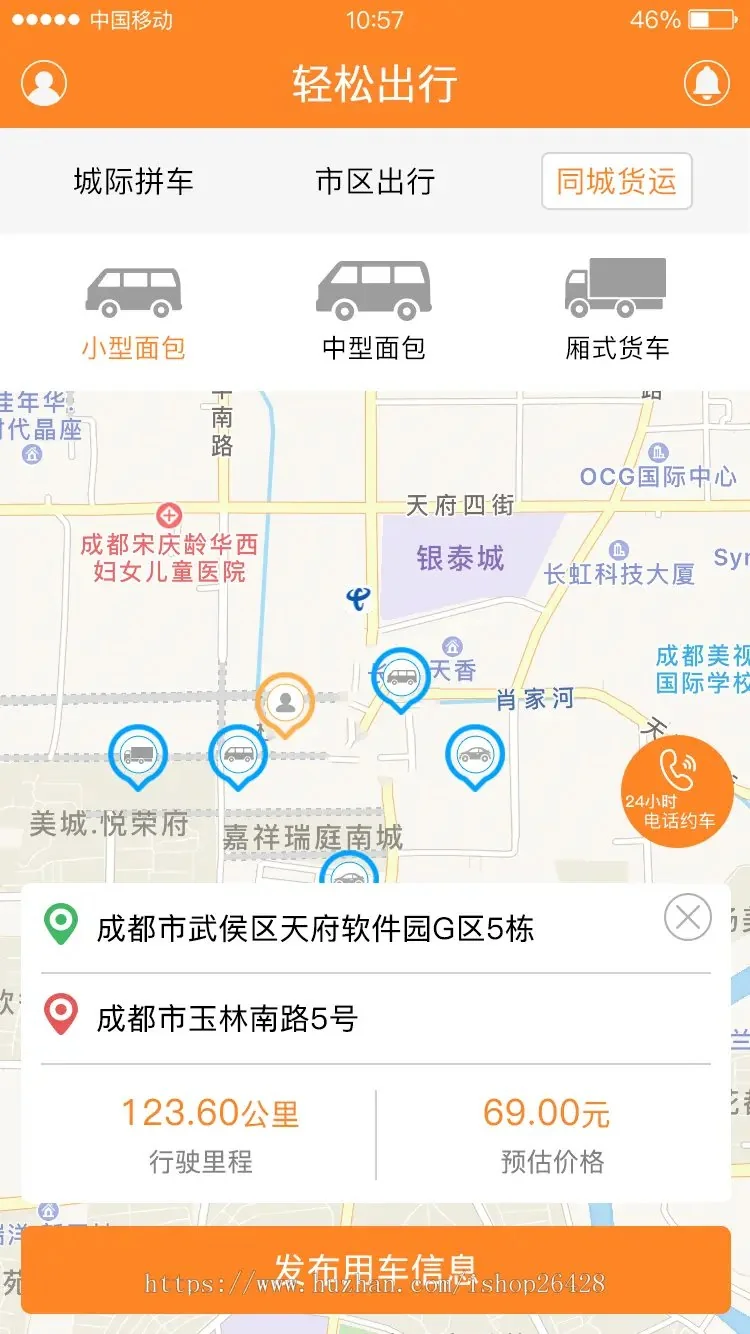Dismiss the route card with the X button
The height and width of the screenshot is (1334, 750).
pyautogui.click(x=687, y=917)
